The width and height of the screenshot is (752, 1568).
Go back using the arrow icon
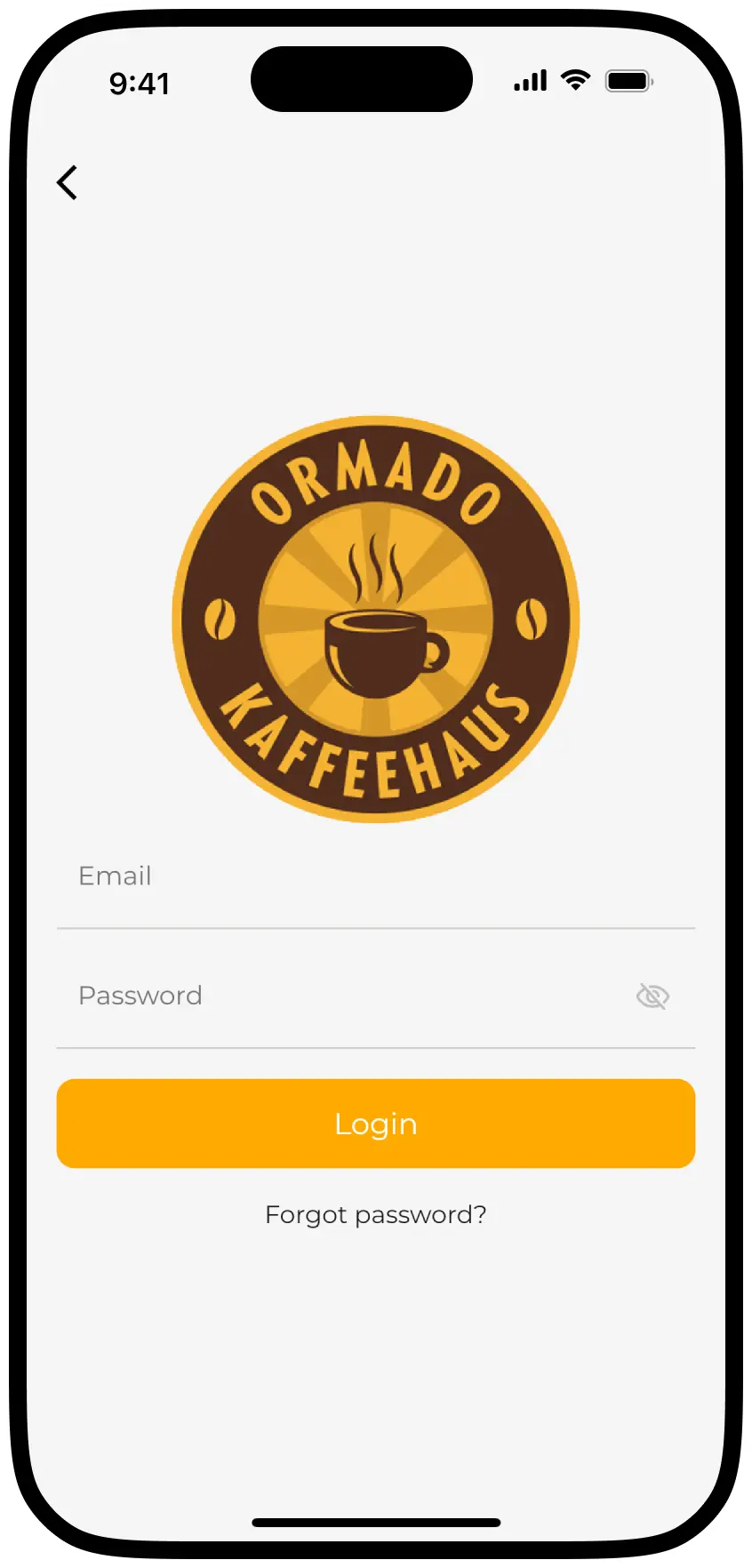(x=68, y=182)
